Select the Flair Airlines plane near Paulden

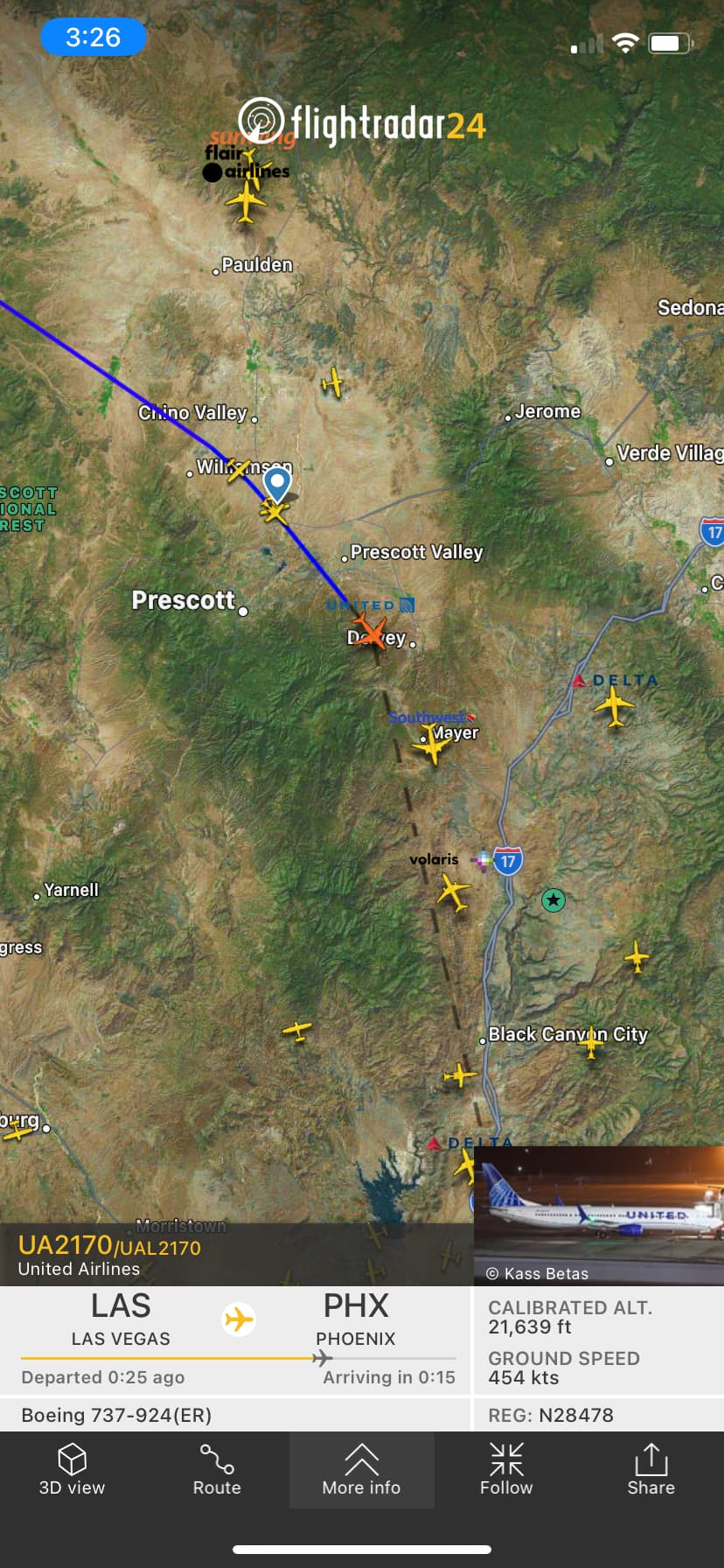coord(246,203)
